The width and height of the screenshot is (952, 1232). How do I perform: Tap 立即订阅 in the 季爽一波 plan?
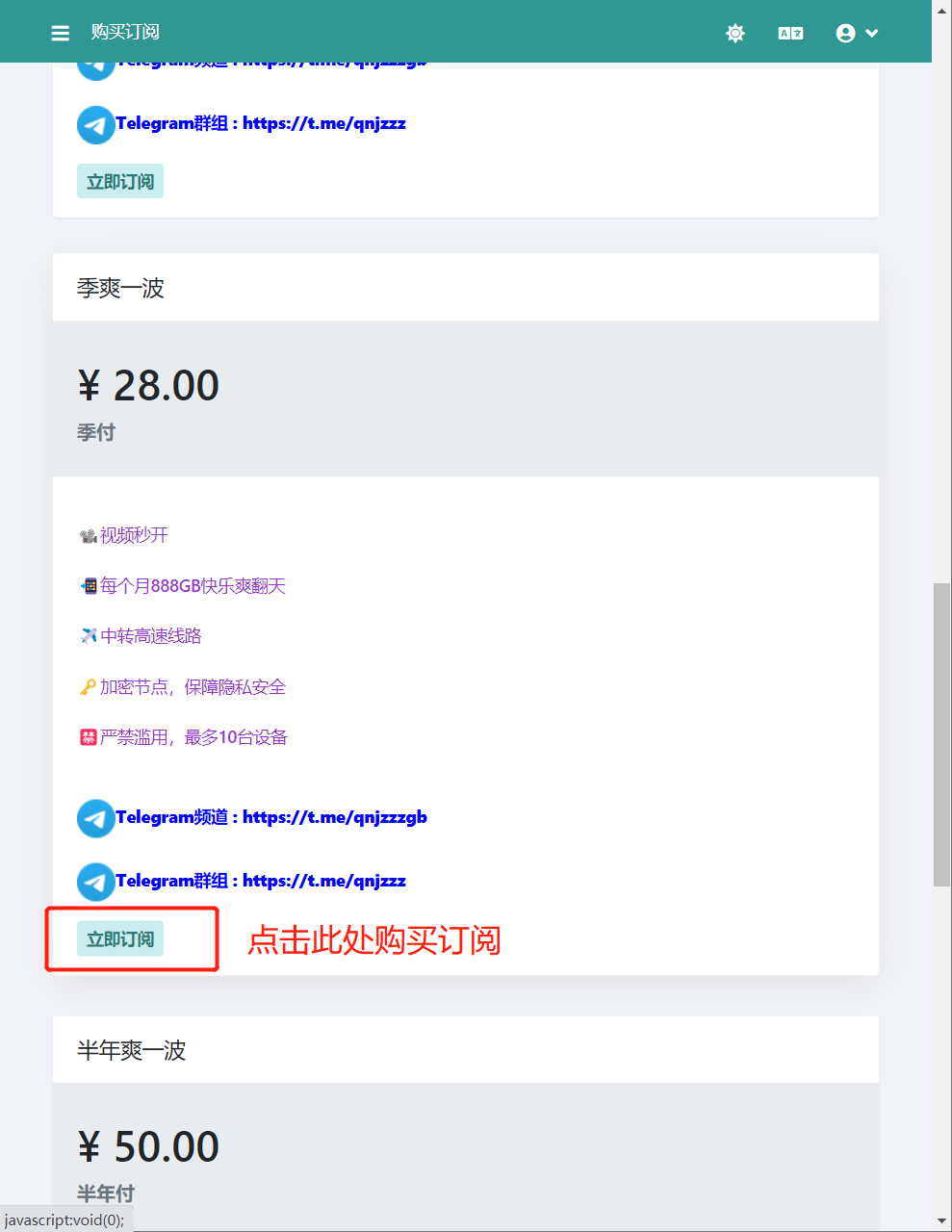pyautogui.click(x=120, y=938)
